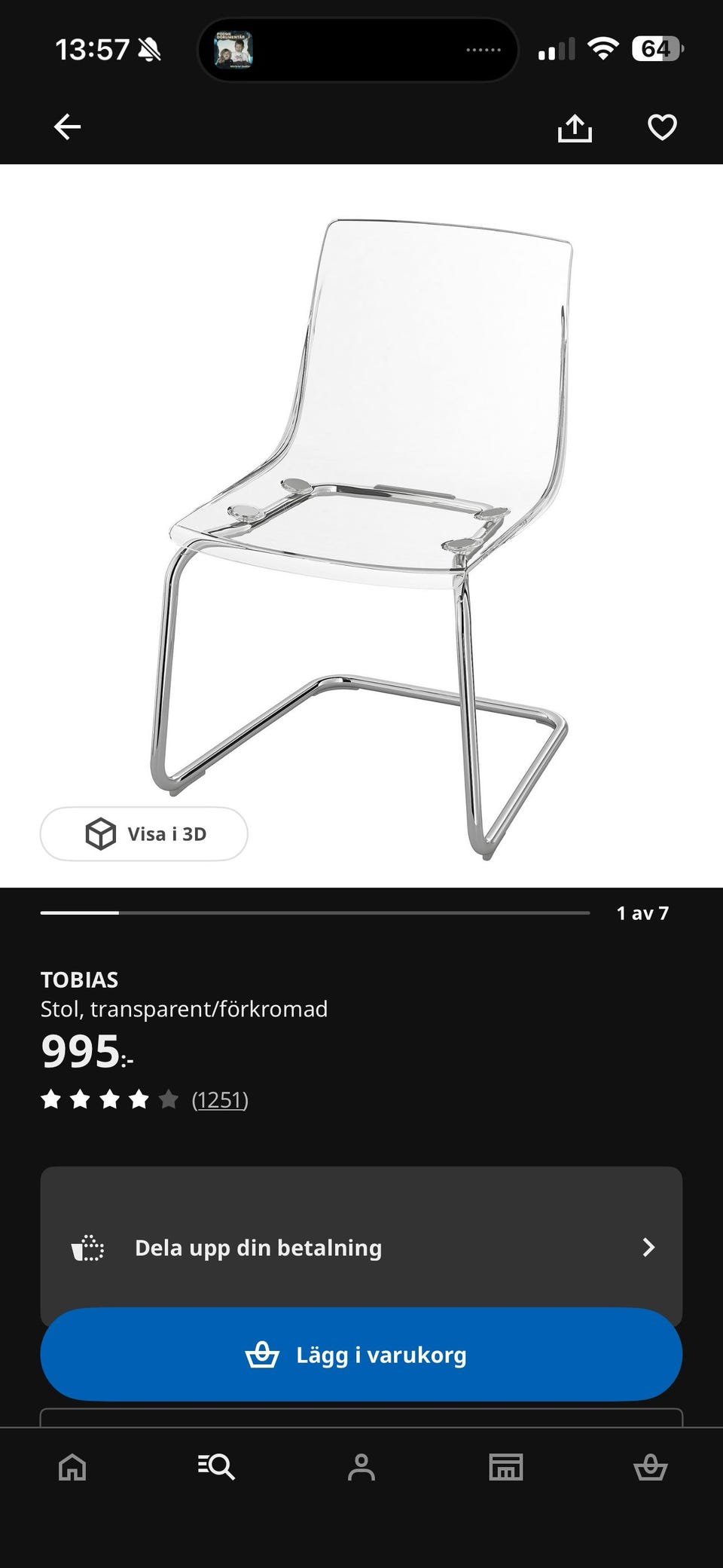Screen dimensions: 723x1568
Task: Switch to the home tab
Action: (72, 1468)
